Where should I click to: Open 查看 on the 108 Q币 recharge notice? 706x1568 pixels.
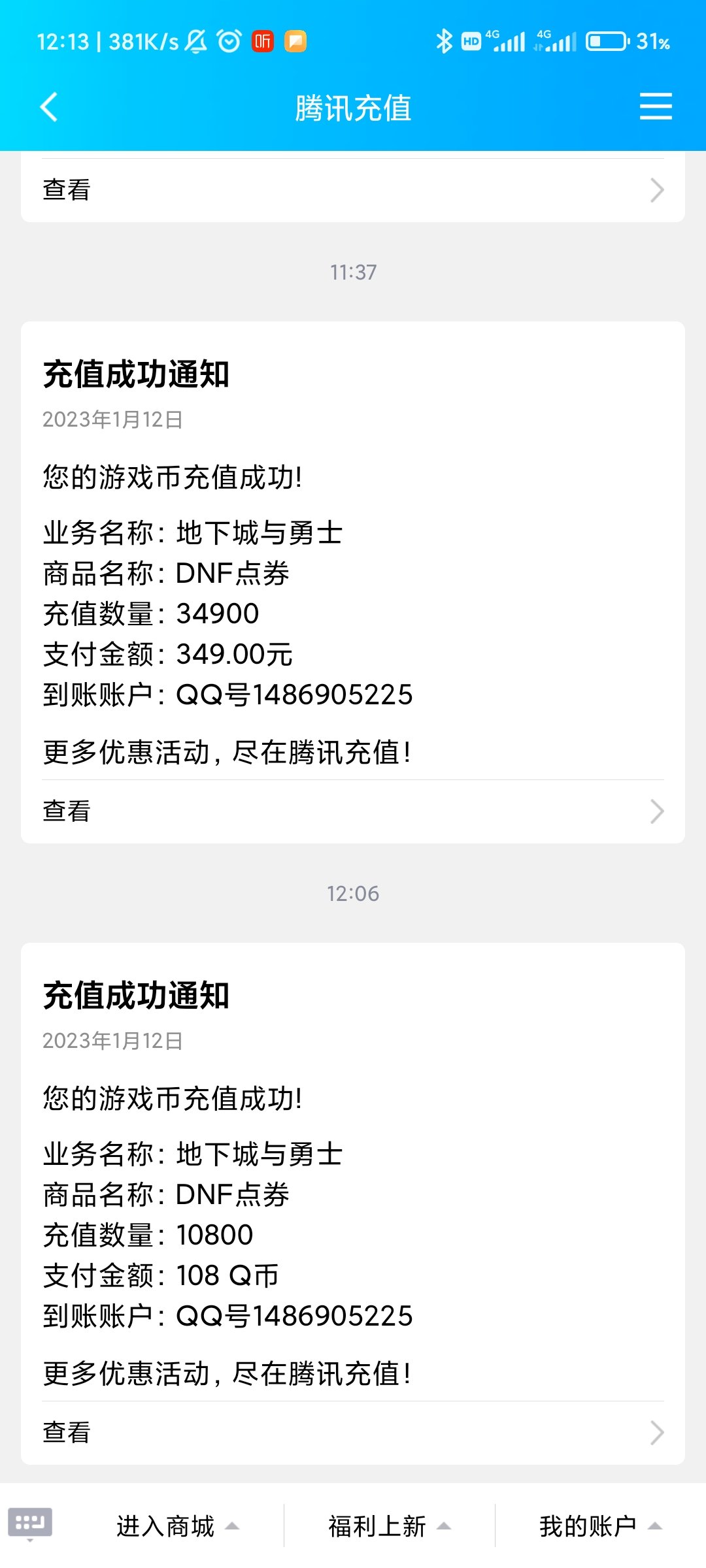[x=65, y=1433]
